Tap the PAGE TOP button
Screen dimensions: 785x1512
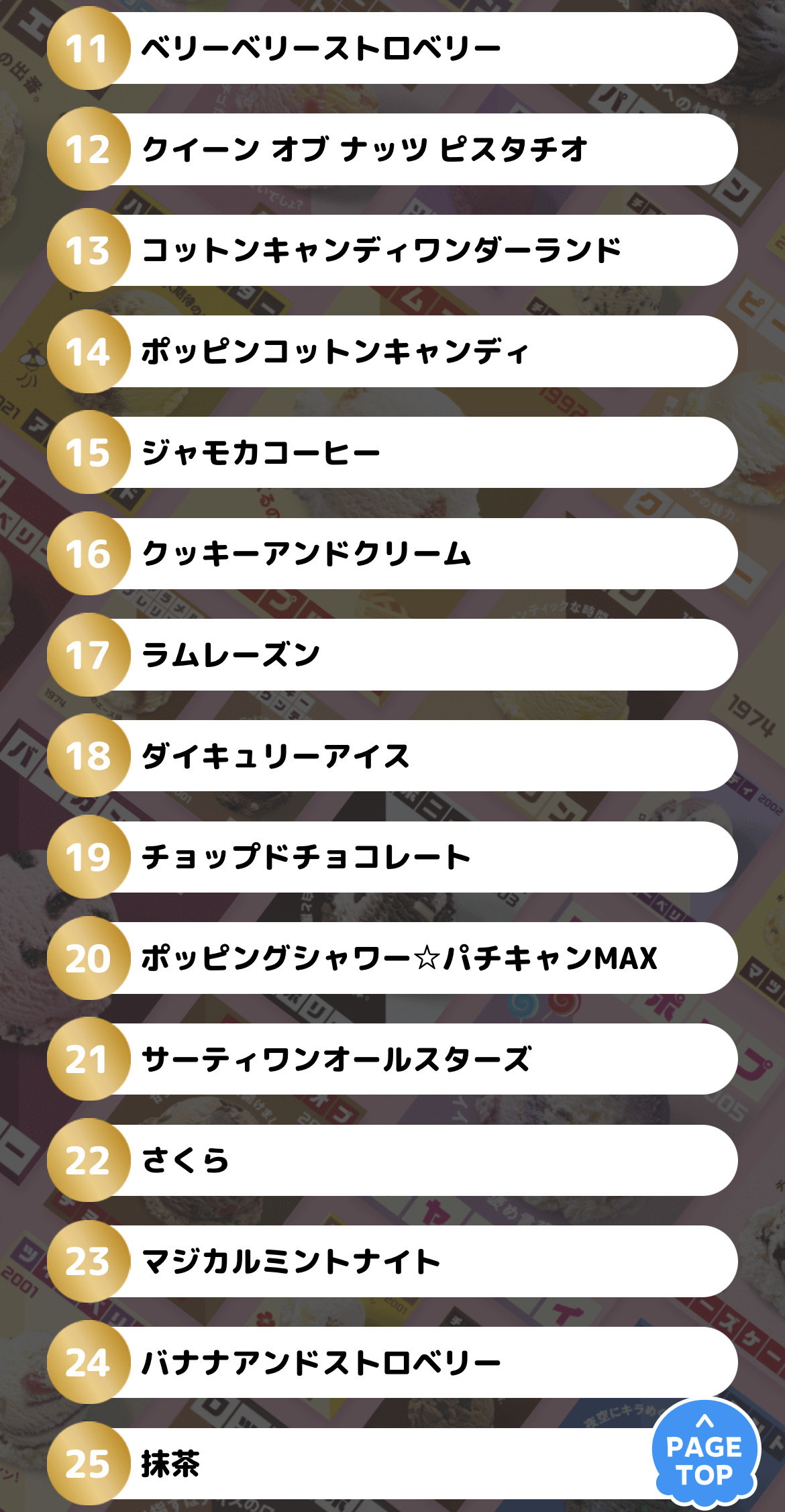coord(704,1454)
